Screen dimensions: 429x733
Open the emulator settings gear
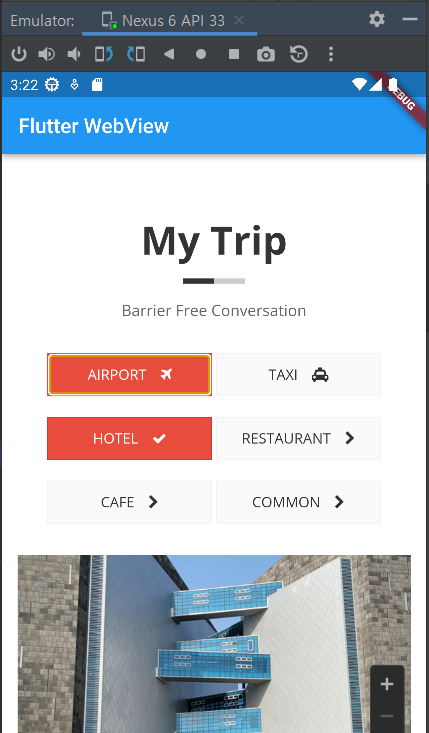coord(377,19)
